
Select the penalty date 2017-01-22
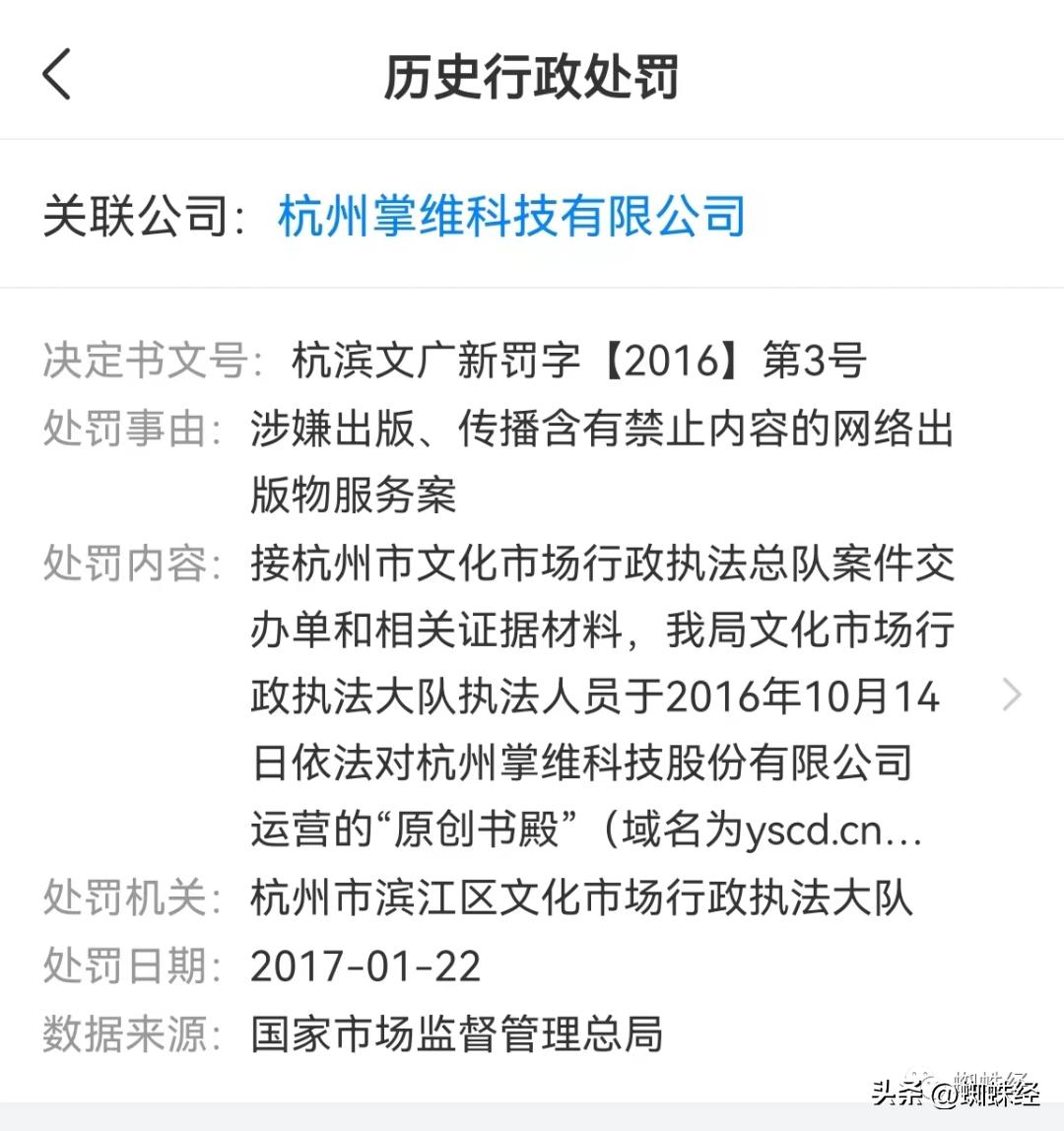[365, 966]
